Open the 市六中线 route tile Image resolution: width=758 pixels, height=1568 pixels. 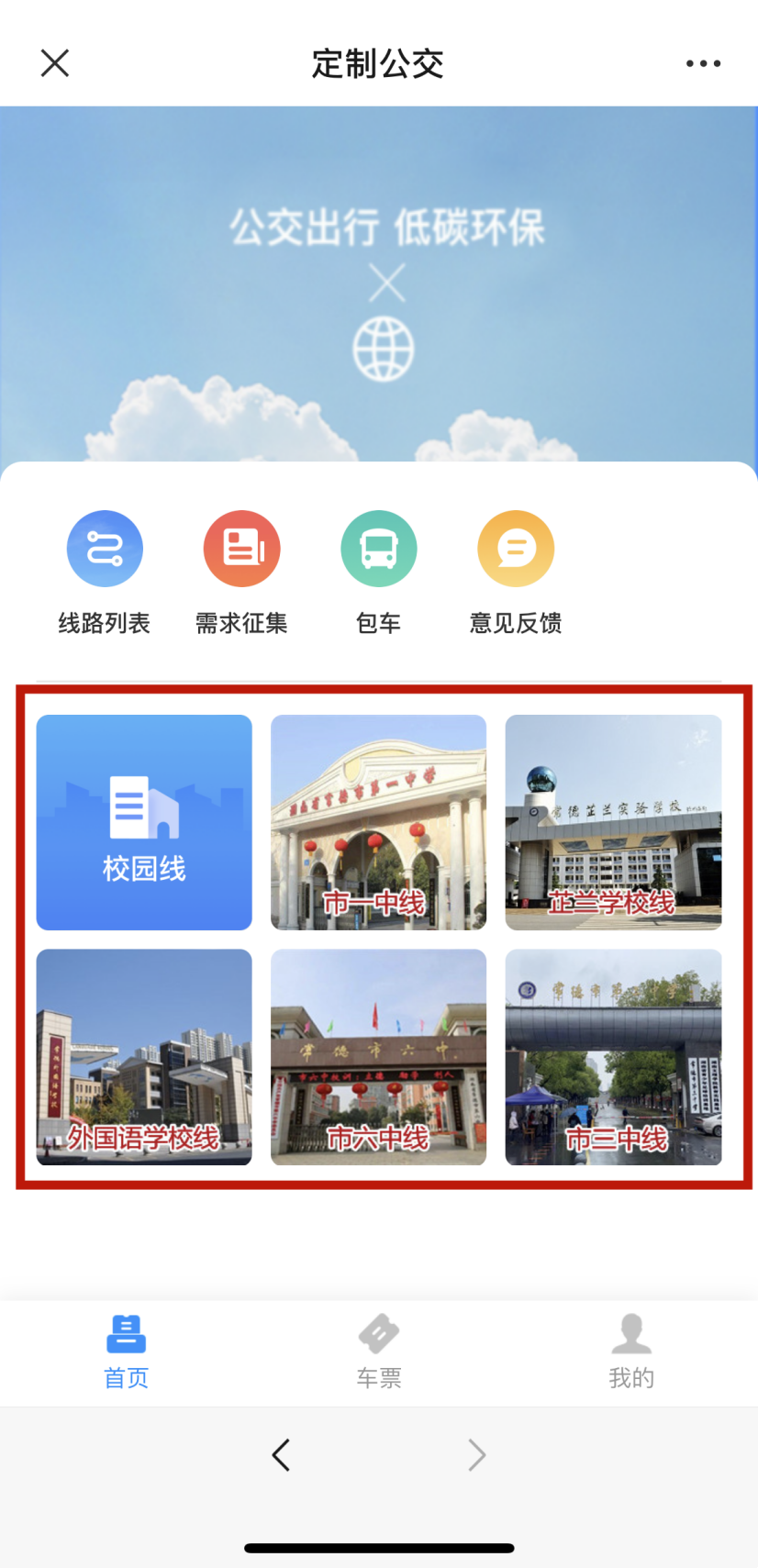click(x=378, y=1057)
